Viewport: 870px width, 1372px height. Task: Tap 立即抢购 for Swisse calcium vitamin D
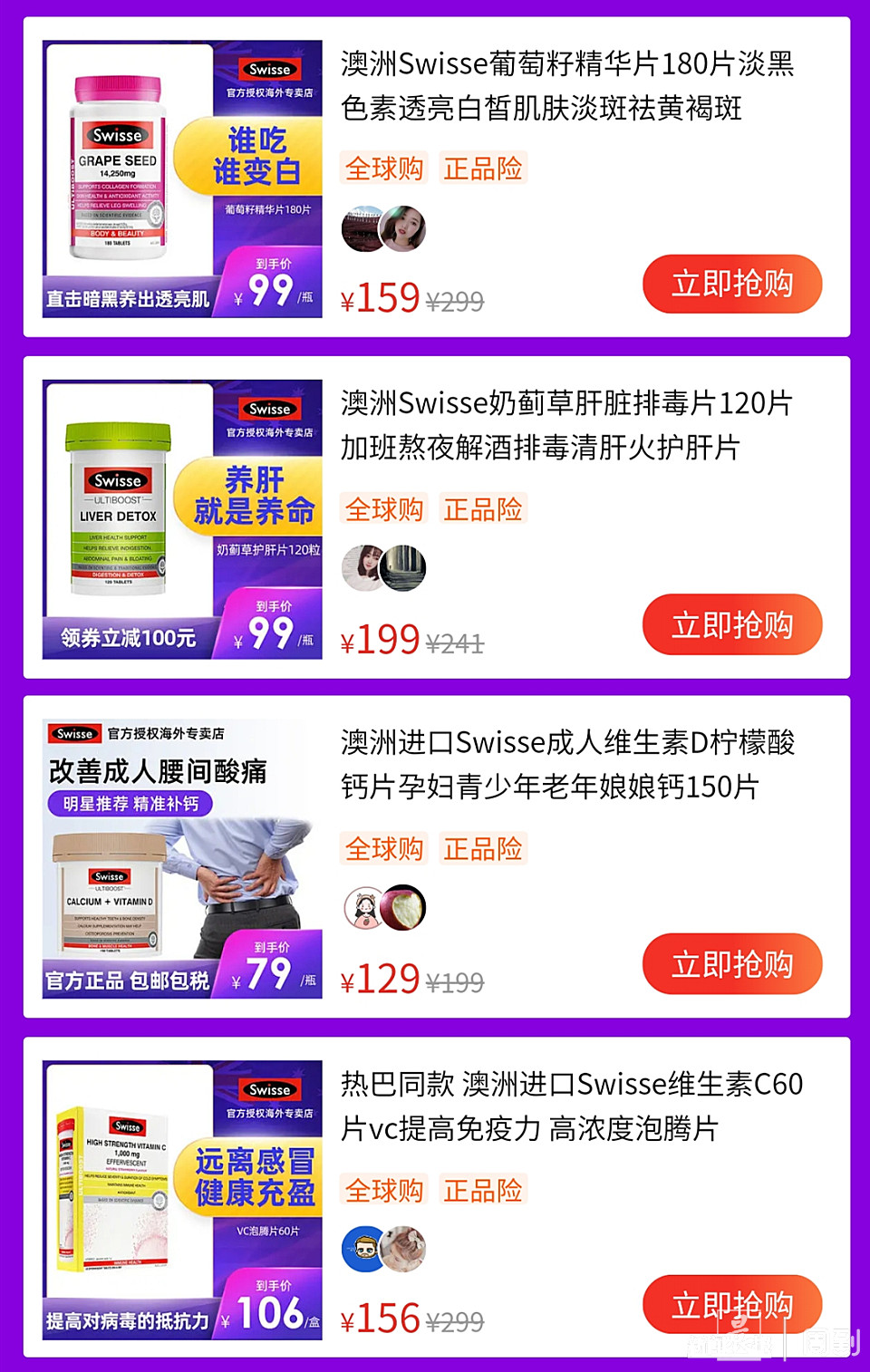732,964
